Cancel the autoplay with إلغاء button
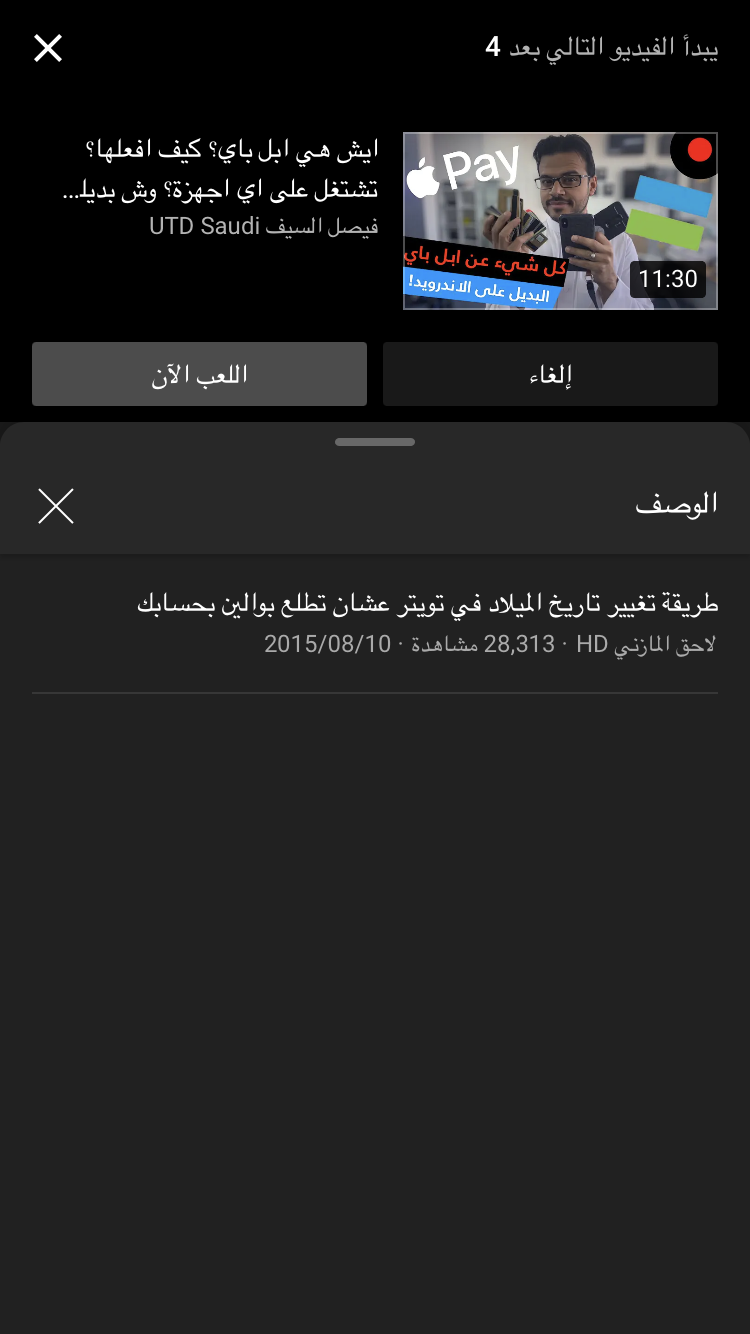 click(x=550, y=374)
